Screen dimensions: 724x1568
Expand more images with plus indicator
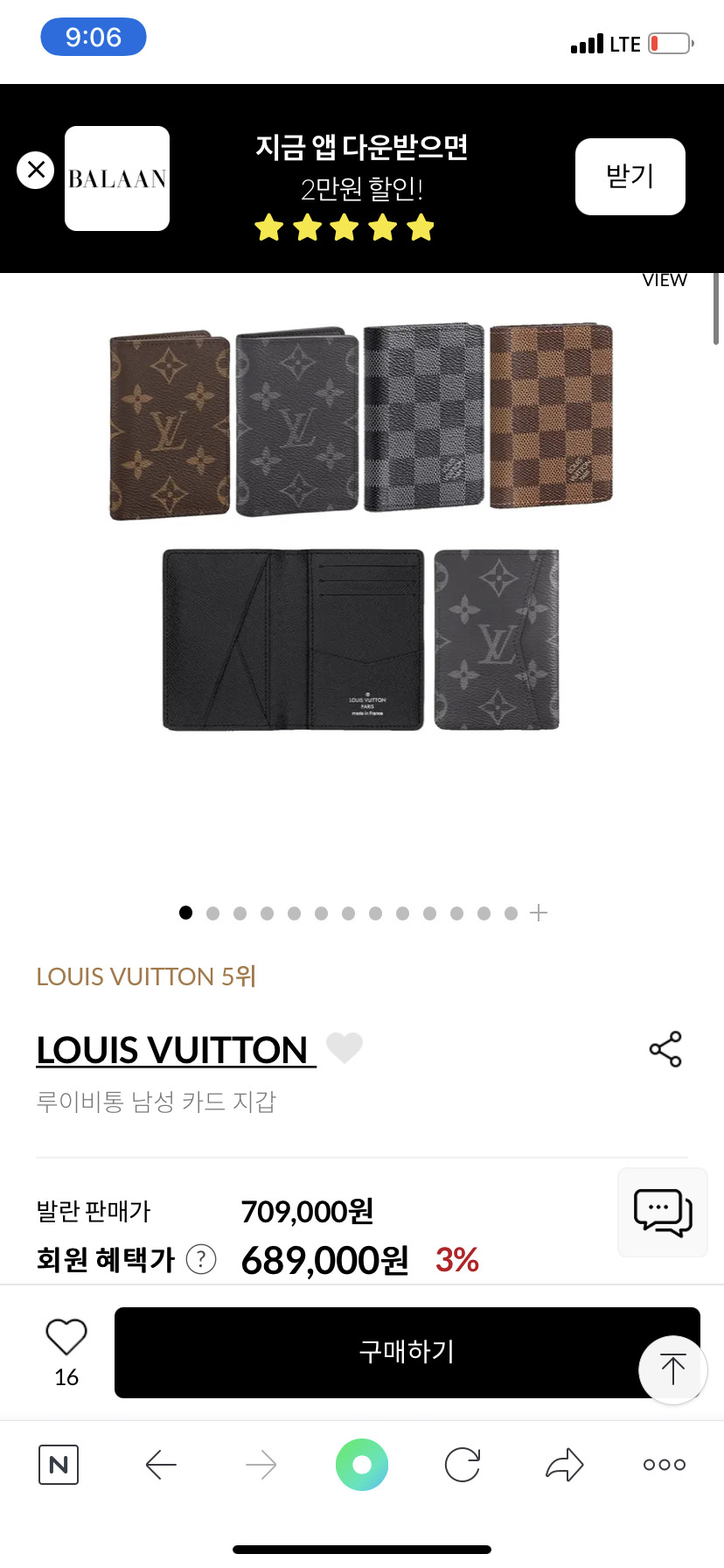point(539,913)
